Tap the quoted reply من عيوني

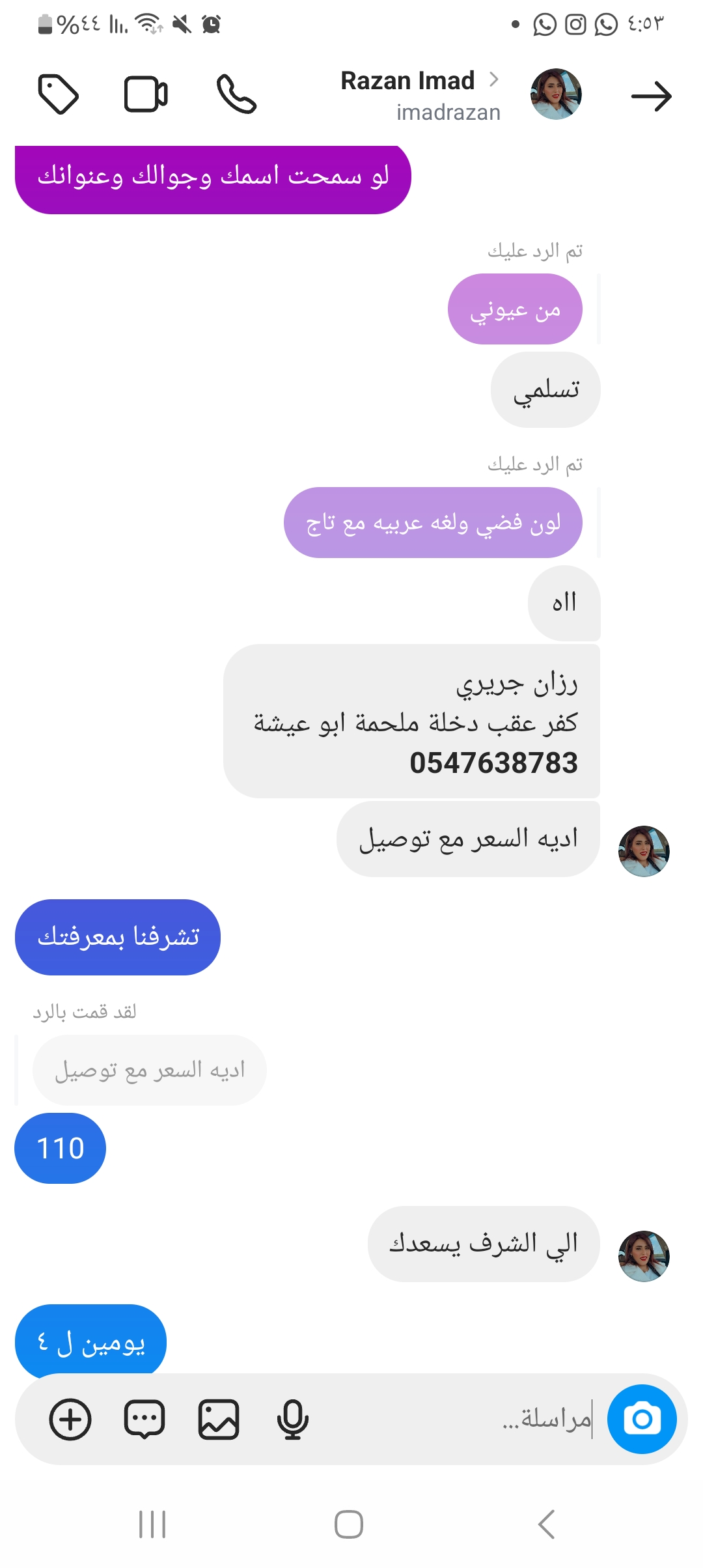[514, 309]
